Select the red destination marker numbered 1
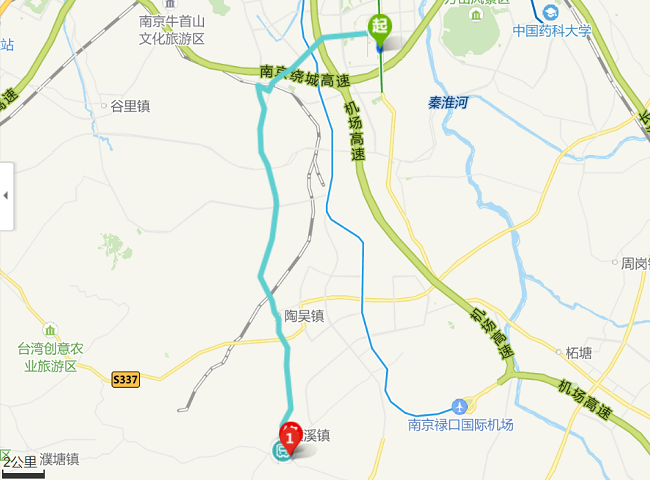Viewport: 650px width, 480px height. (290, 437)
